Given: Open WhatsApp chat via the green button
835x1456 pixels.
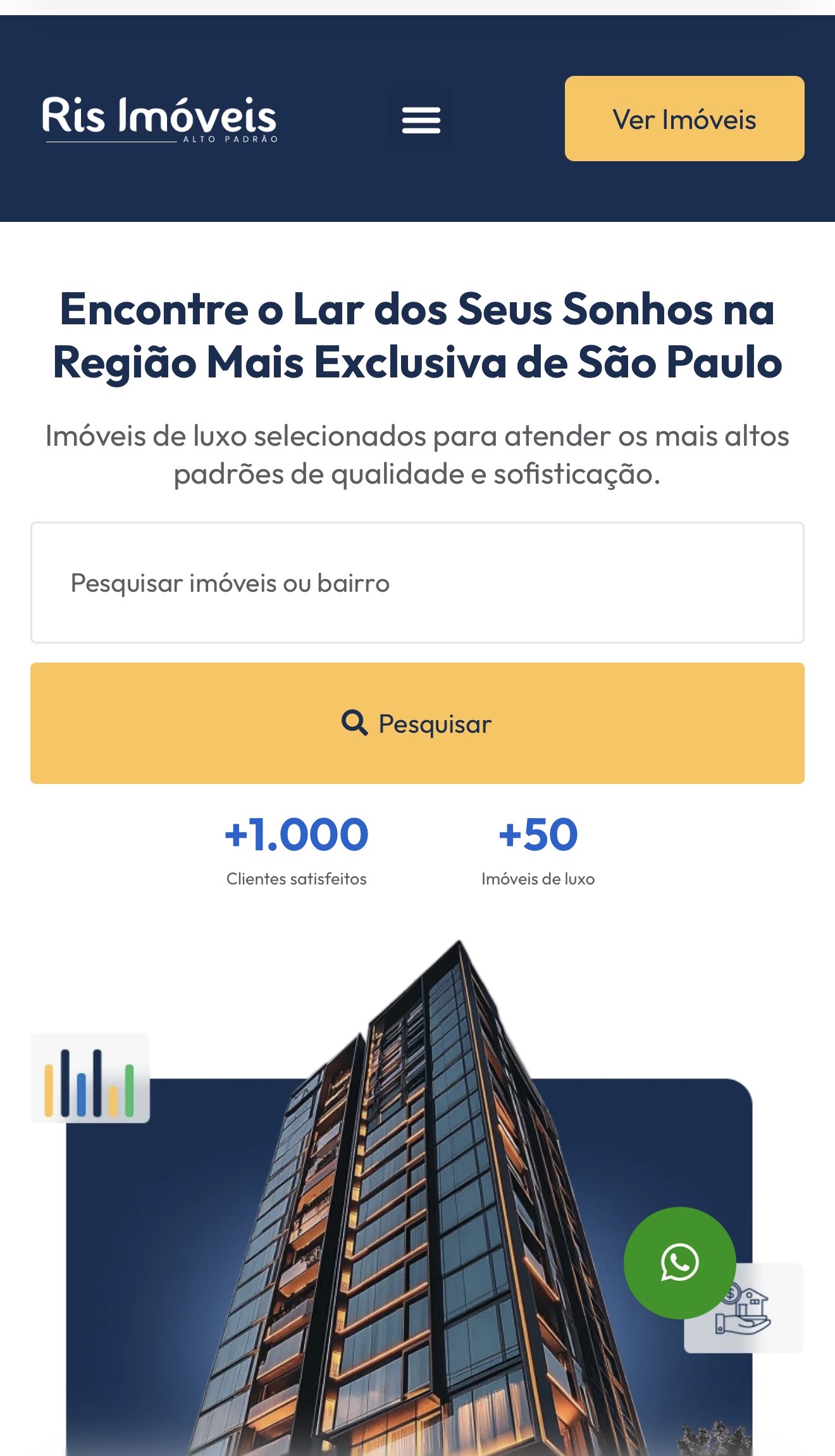Looking at the screenshot, I should (x=679, y=1263).
